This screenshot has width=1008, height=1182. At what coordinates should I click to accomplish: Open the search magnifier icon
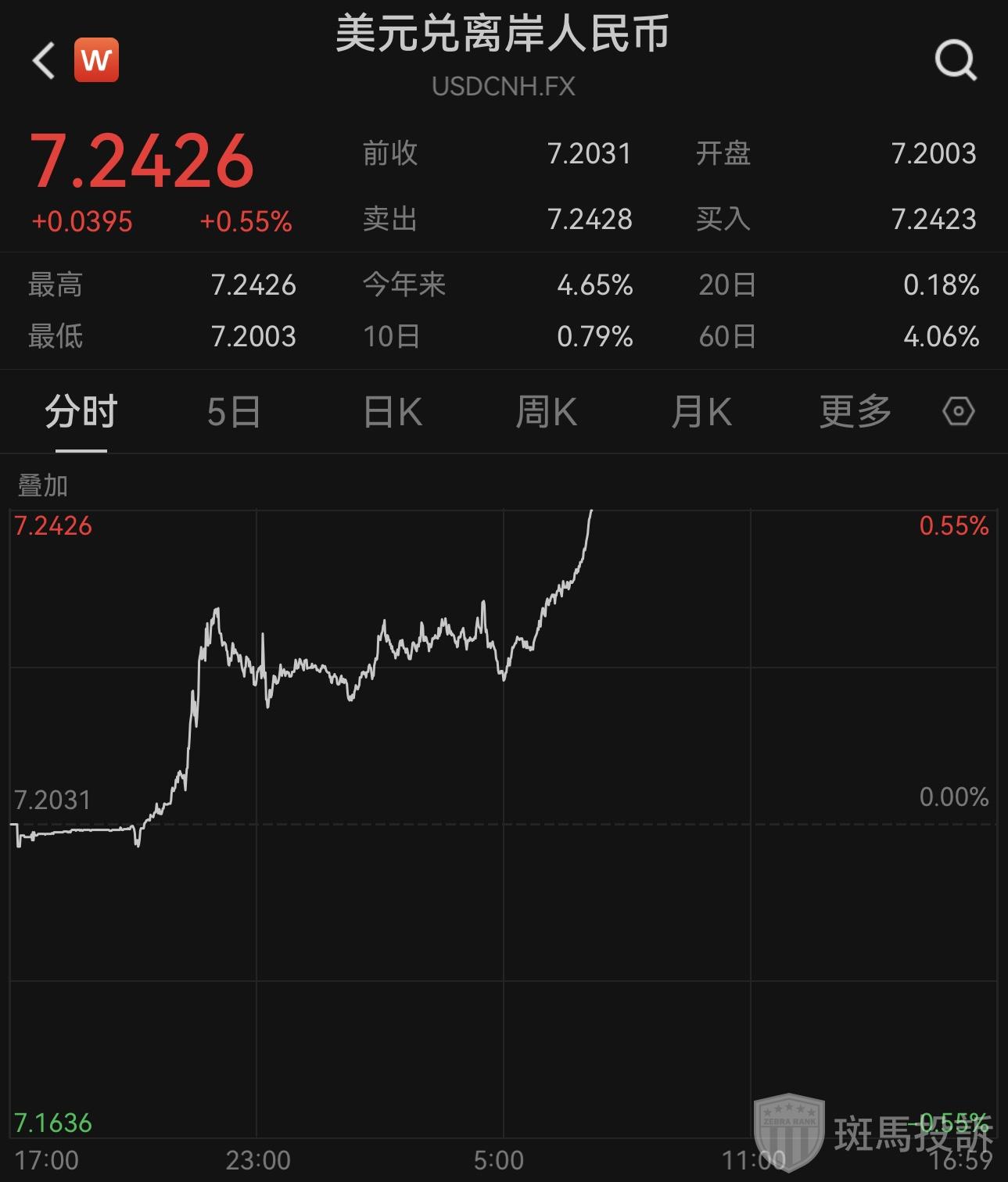(956, 60)
